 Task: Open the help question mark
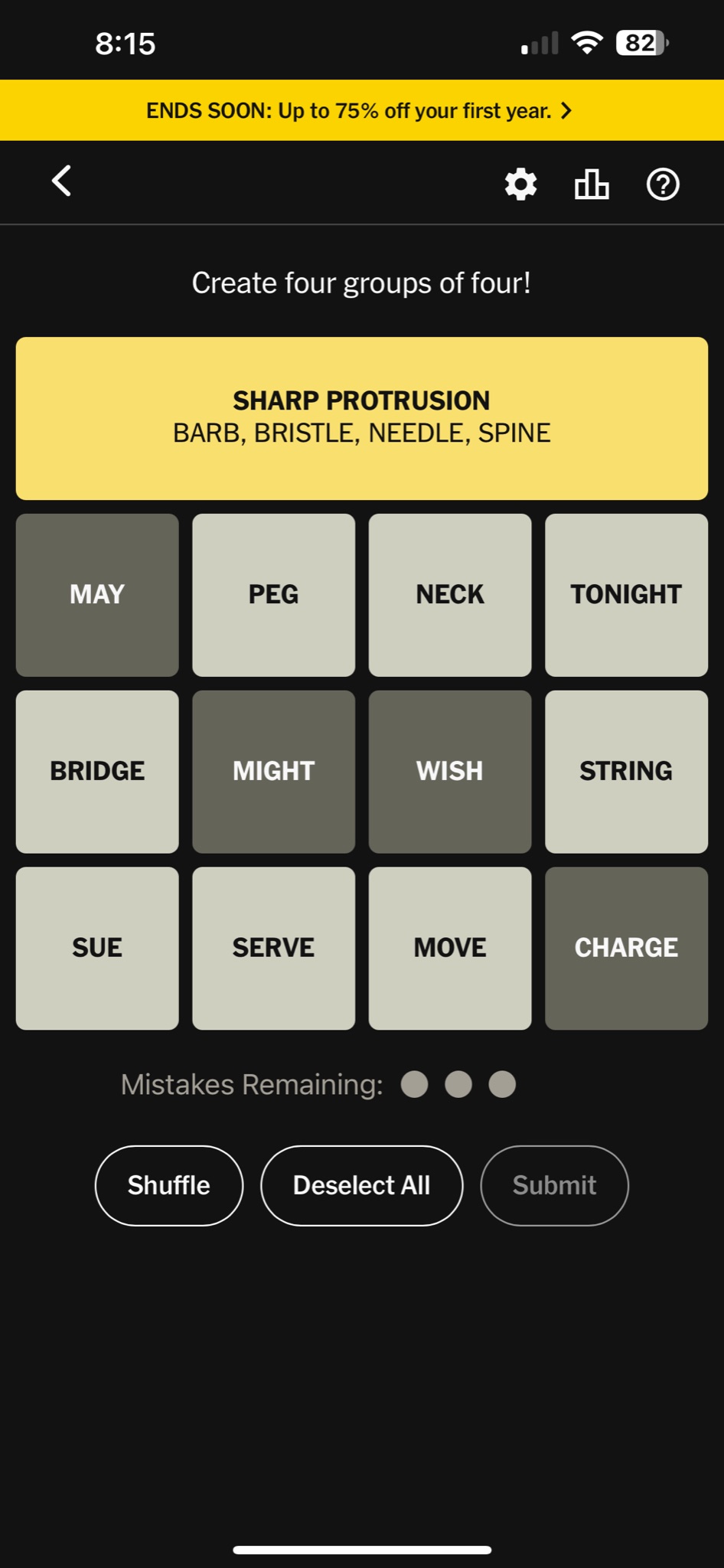[x=663, y=185]
